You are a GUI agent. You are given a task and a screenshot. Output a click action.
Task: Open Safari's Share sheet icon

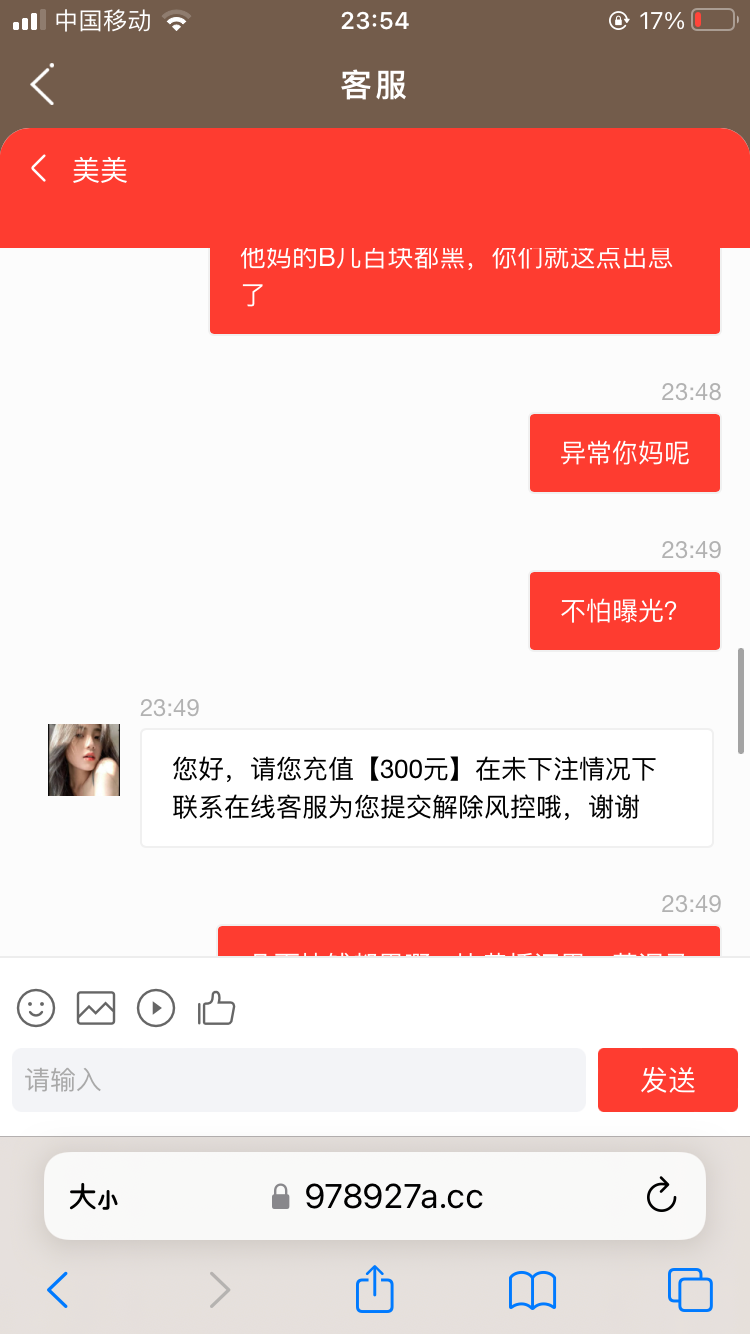click(x=374, y=1289)
